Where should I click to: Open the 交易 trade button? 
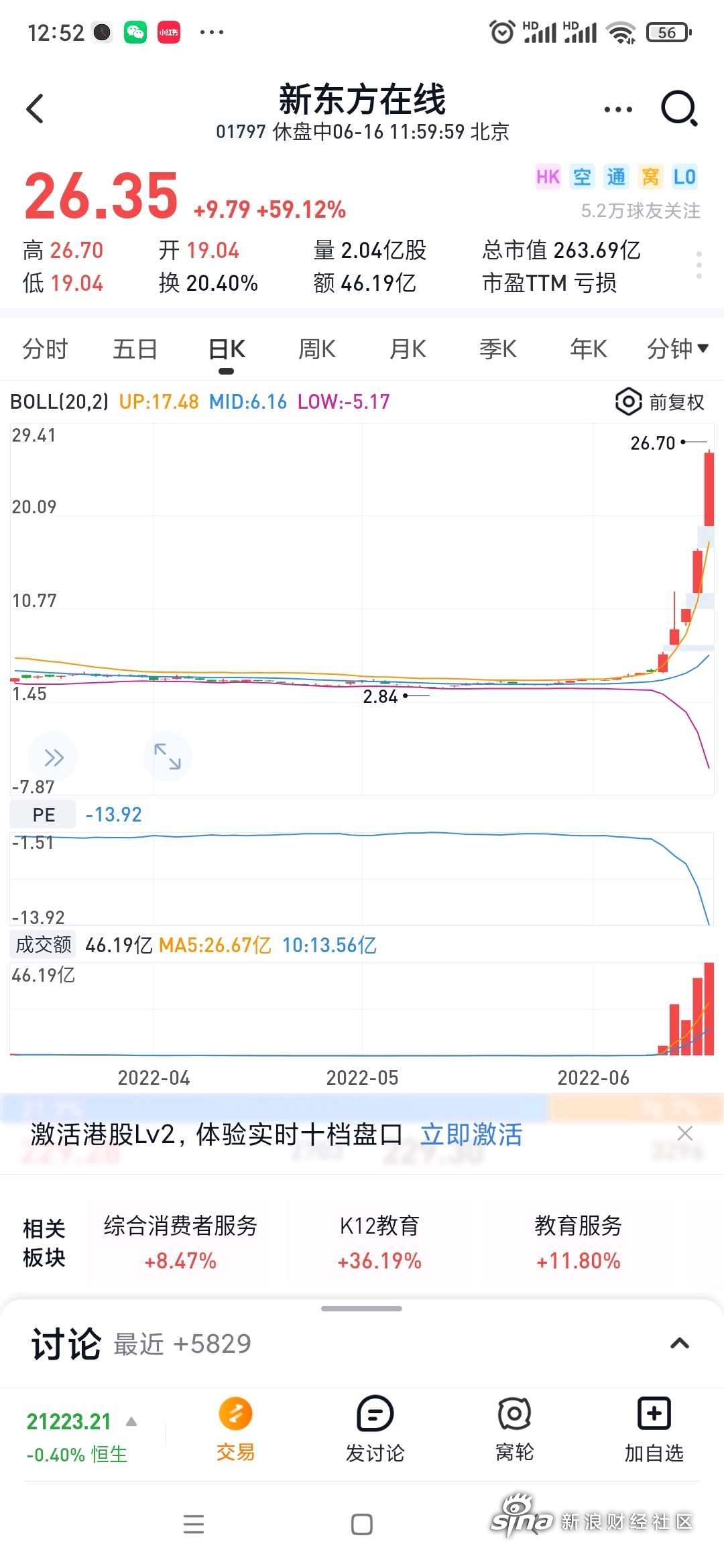(x=235, y=1429)
